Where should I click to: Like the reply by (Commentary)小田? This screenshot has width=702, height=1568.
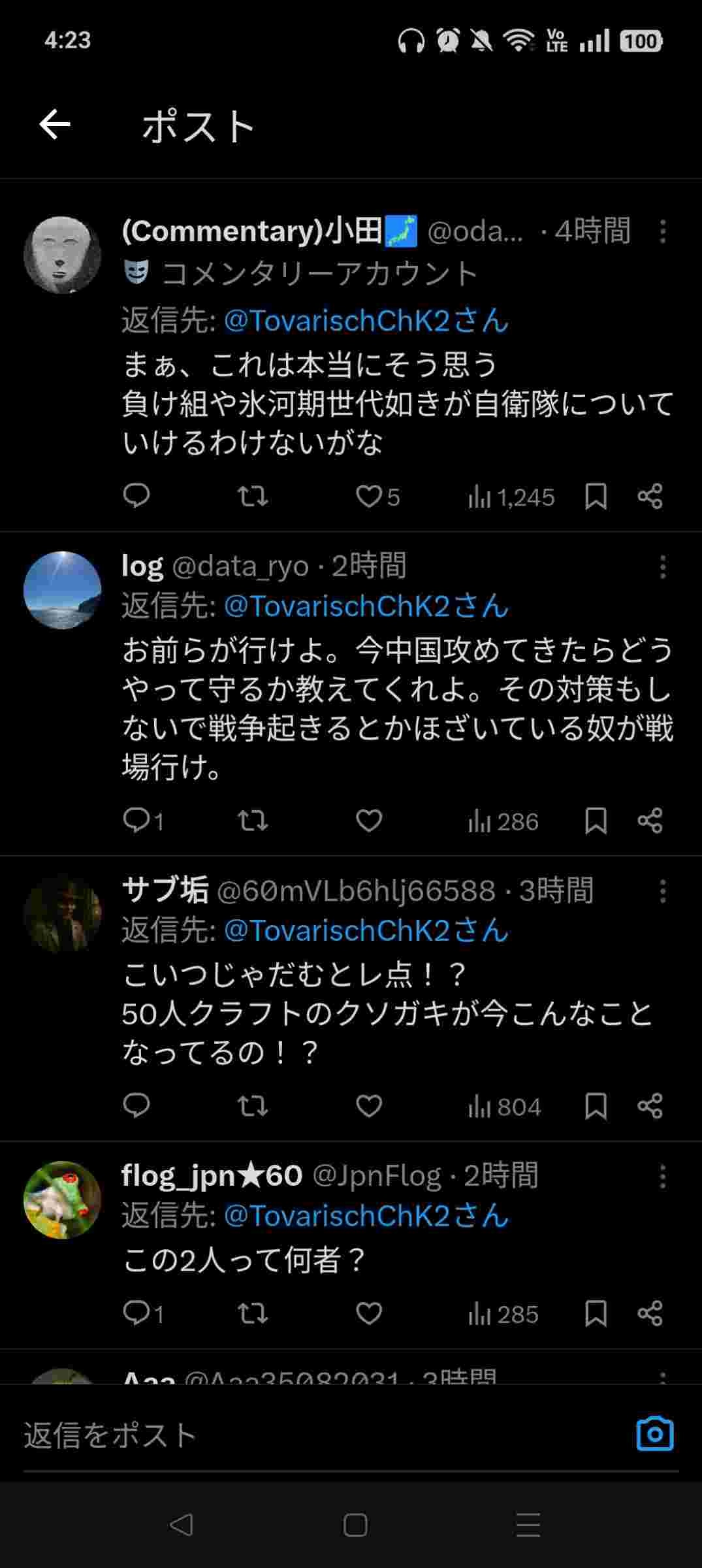[369, 497]
